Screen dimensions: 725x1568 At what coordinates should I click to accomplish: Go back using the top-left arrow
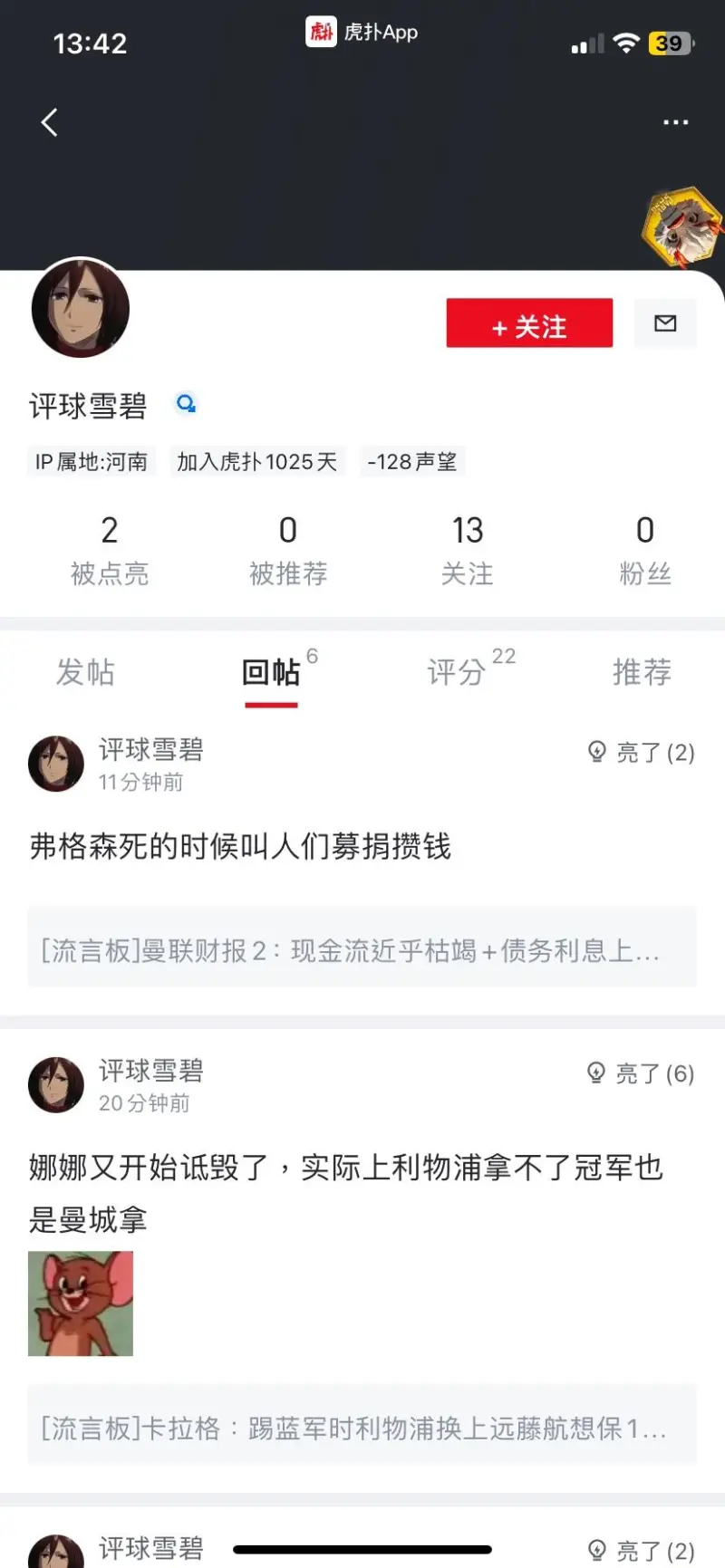[x=50, y=122]
